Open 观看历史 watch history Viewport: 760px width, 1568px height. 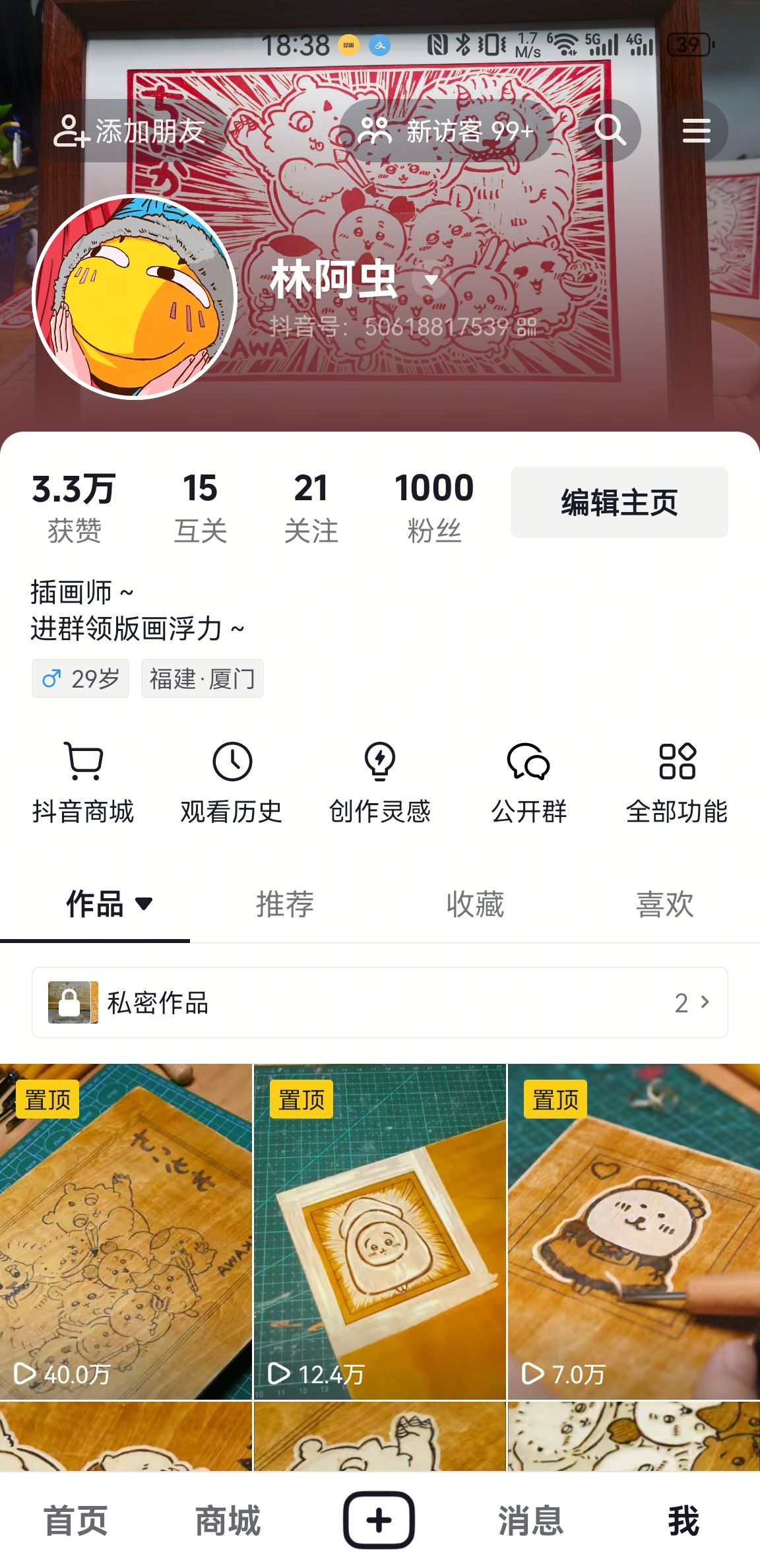(x=232, y=783)
